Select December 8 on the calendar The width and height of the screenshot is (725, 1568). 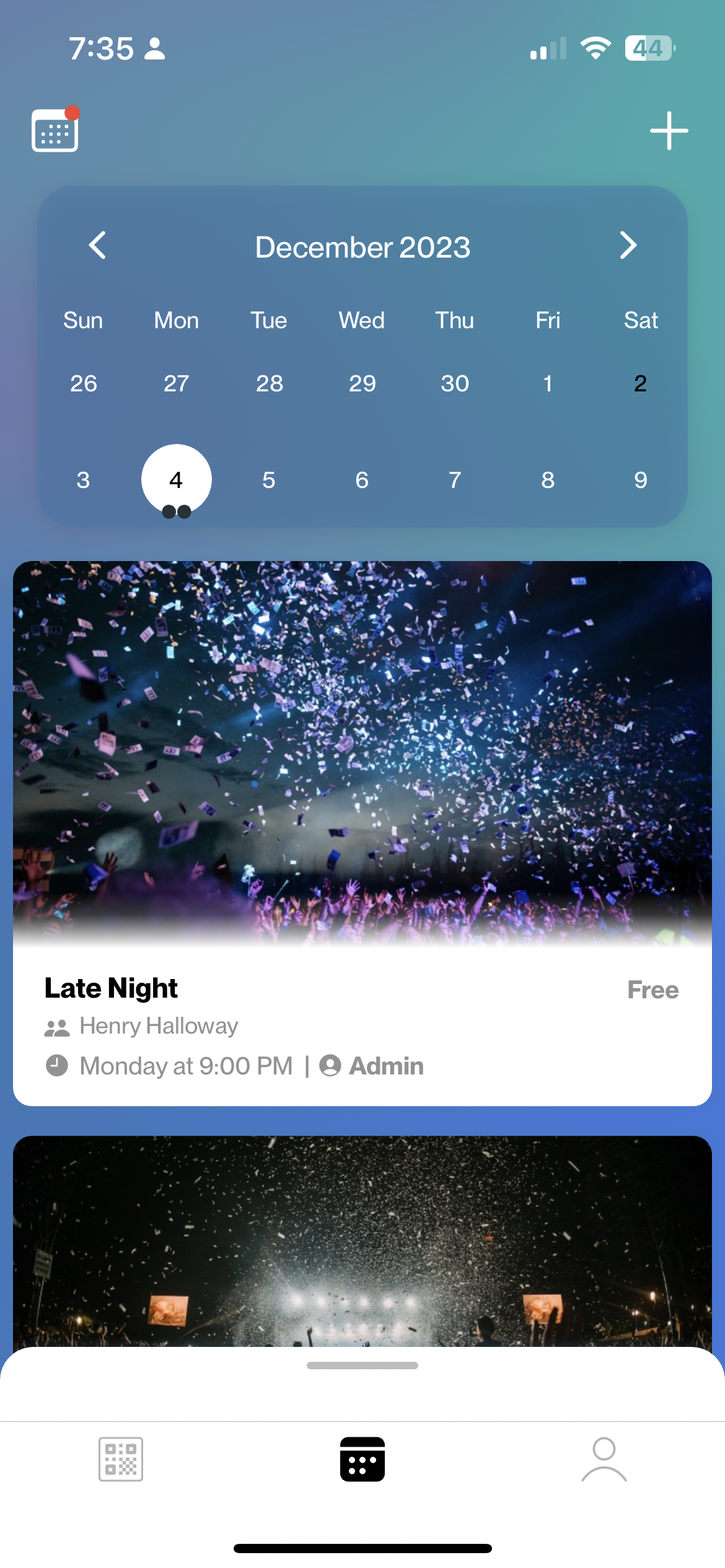pos(548,480)
